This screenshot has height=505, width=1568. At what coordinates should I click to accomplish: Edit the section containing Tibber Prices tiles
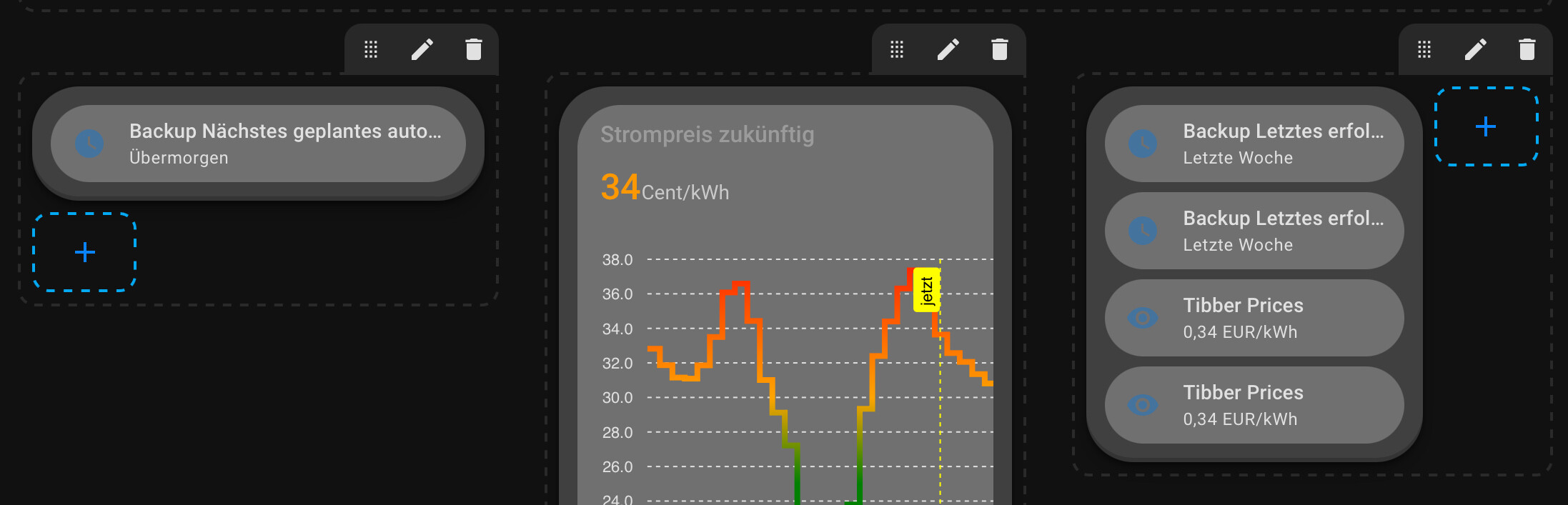click(x=1476, y=49)
